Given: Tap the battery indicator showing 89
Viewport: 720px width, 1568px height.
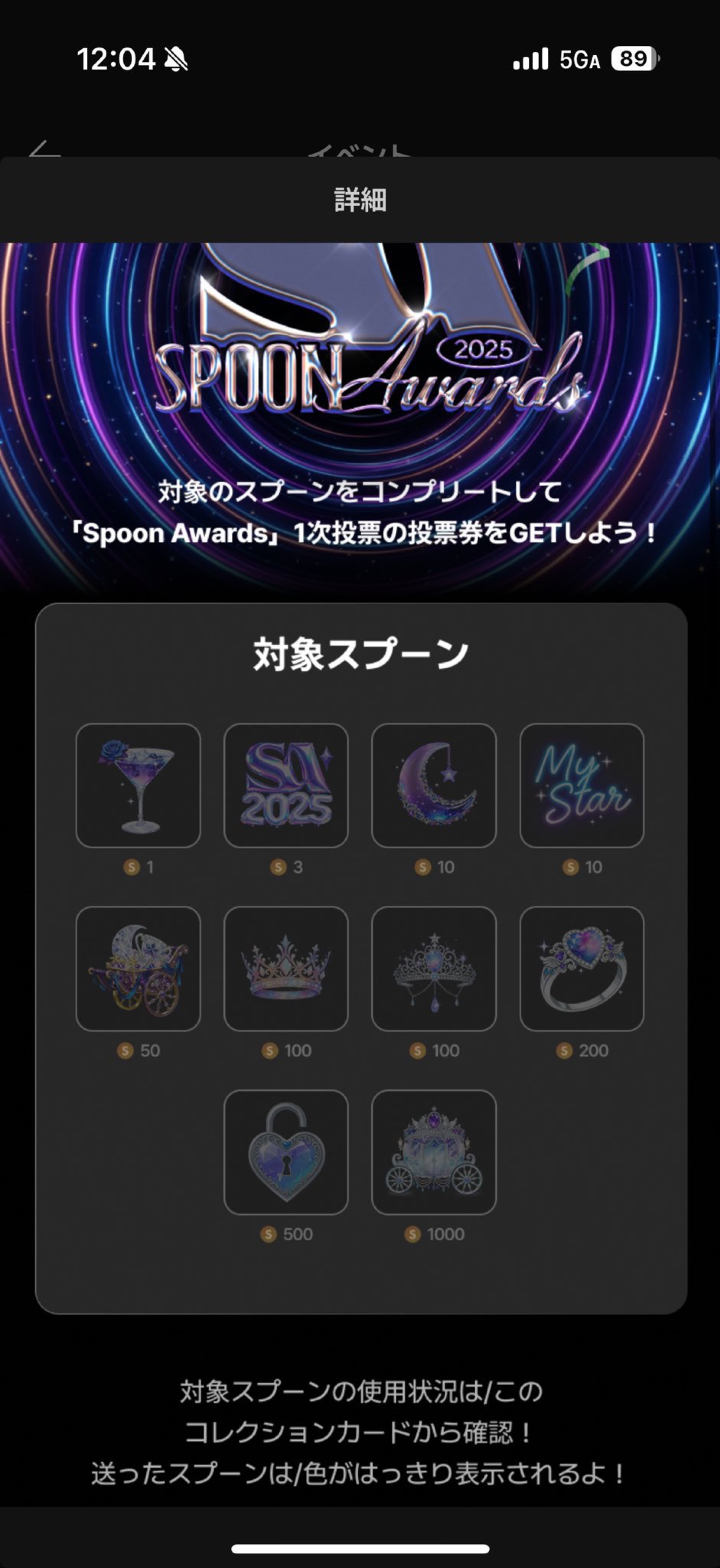Looking at the screenshot, I should 633,60.
